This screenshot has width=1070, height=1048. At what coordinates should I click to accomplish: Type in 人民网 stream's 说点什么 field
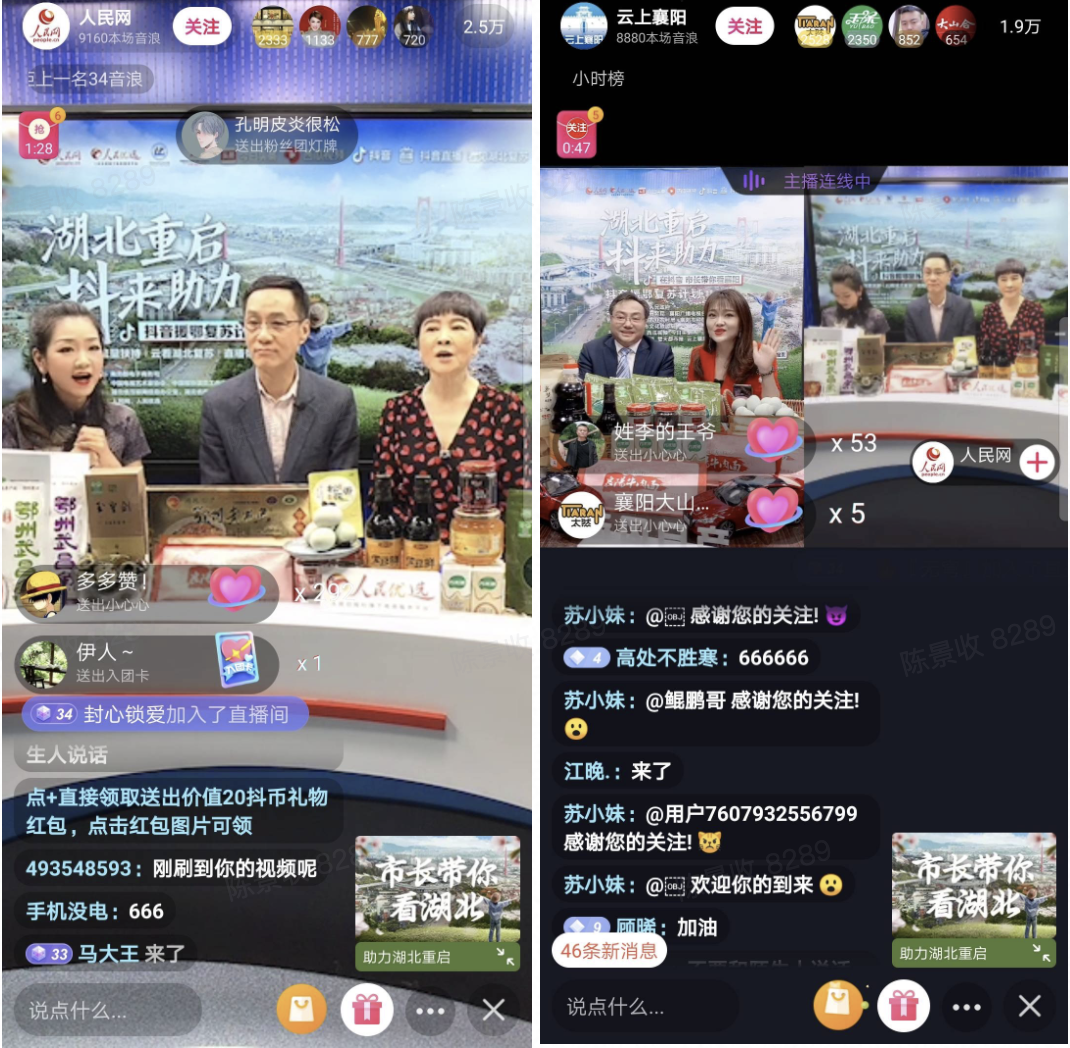[x=110, y=1010]
